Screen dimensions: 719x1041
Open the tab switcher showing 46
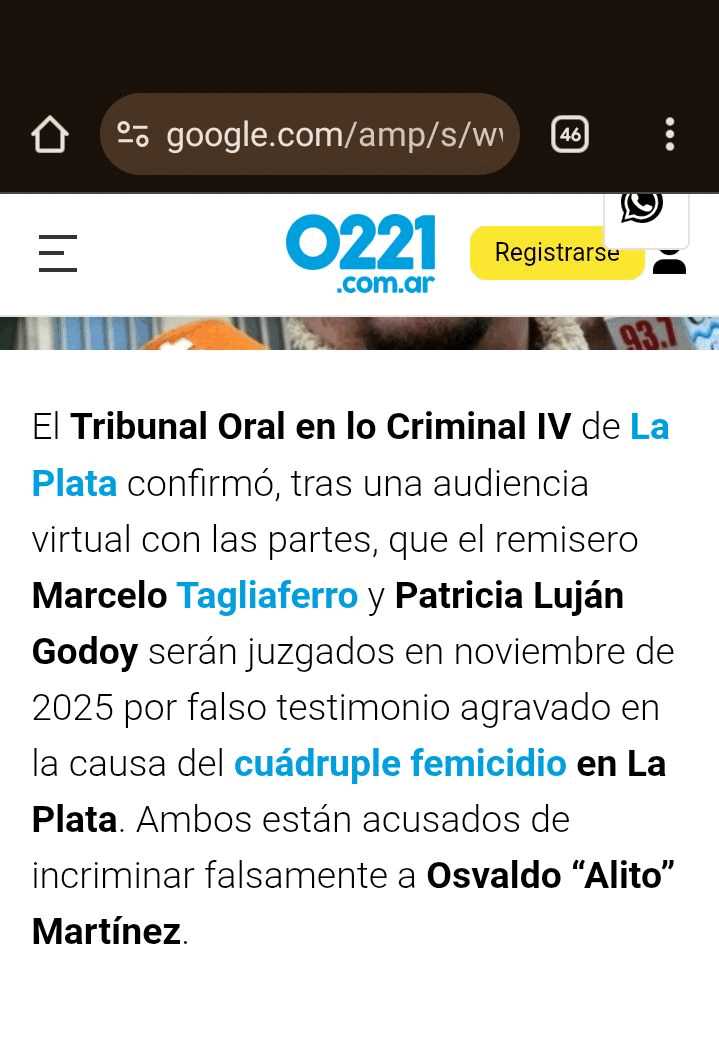570,134
